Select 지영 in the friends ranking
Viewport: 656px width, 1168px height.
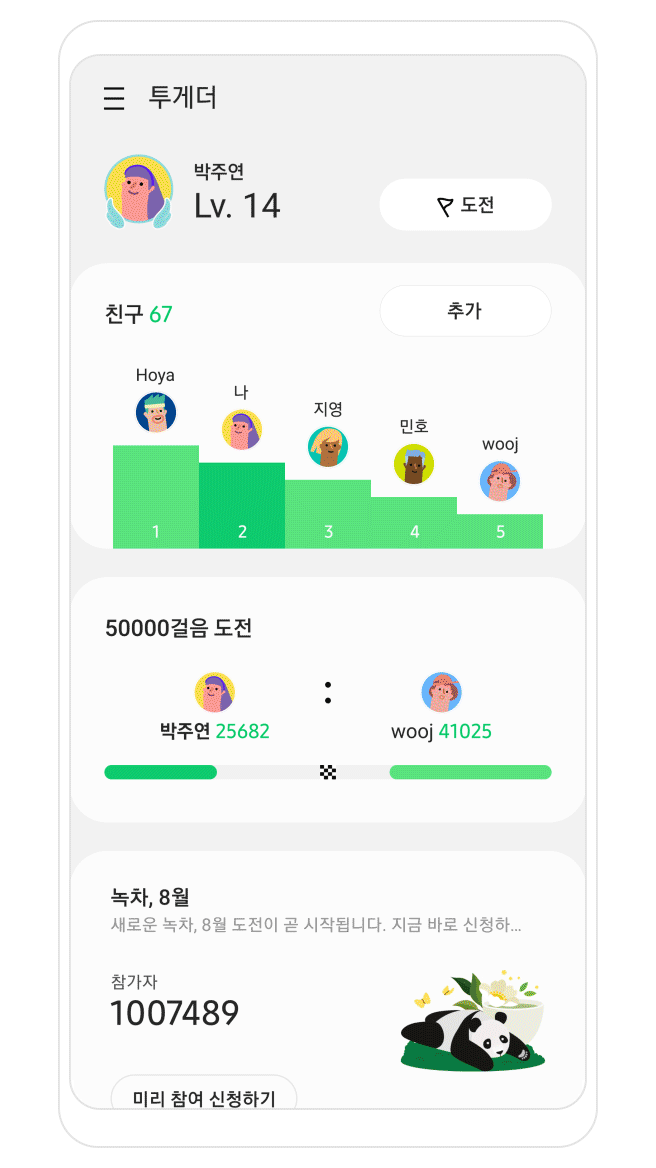328,447
